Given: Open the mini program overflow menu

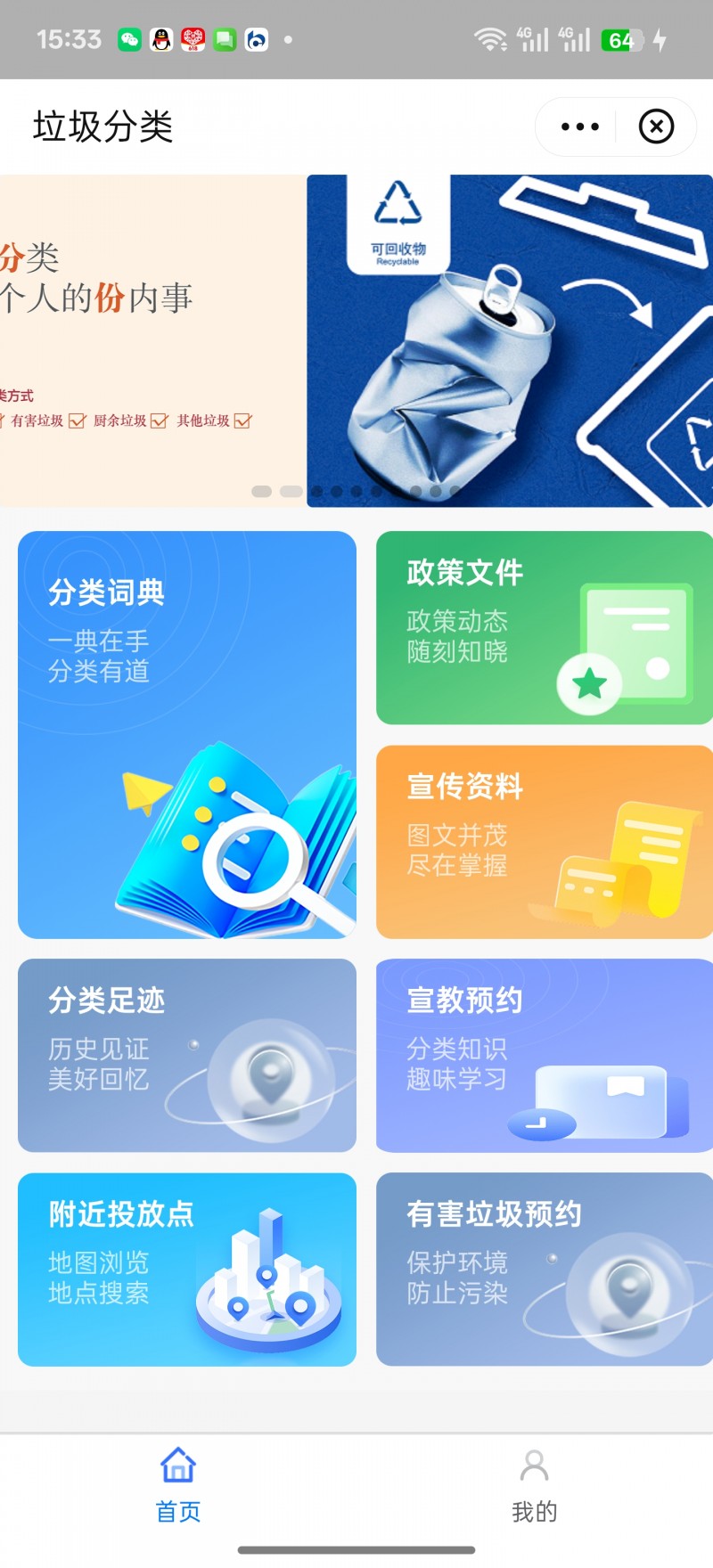Looking at the screenshot, I should click(x=579, y=127).
